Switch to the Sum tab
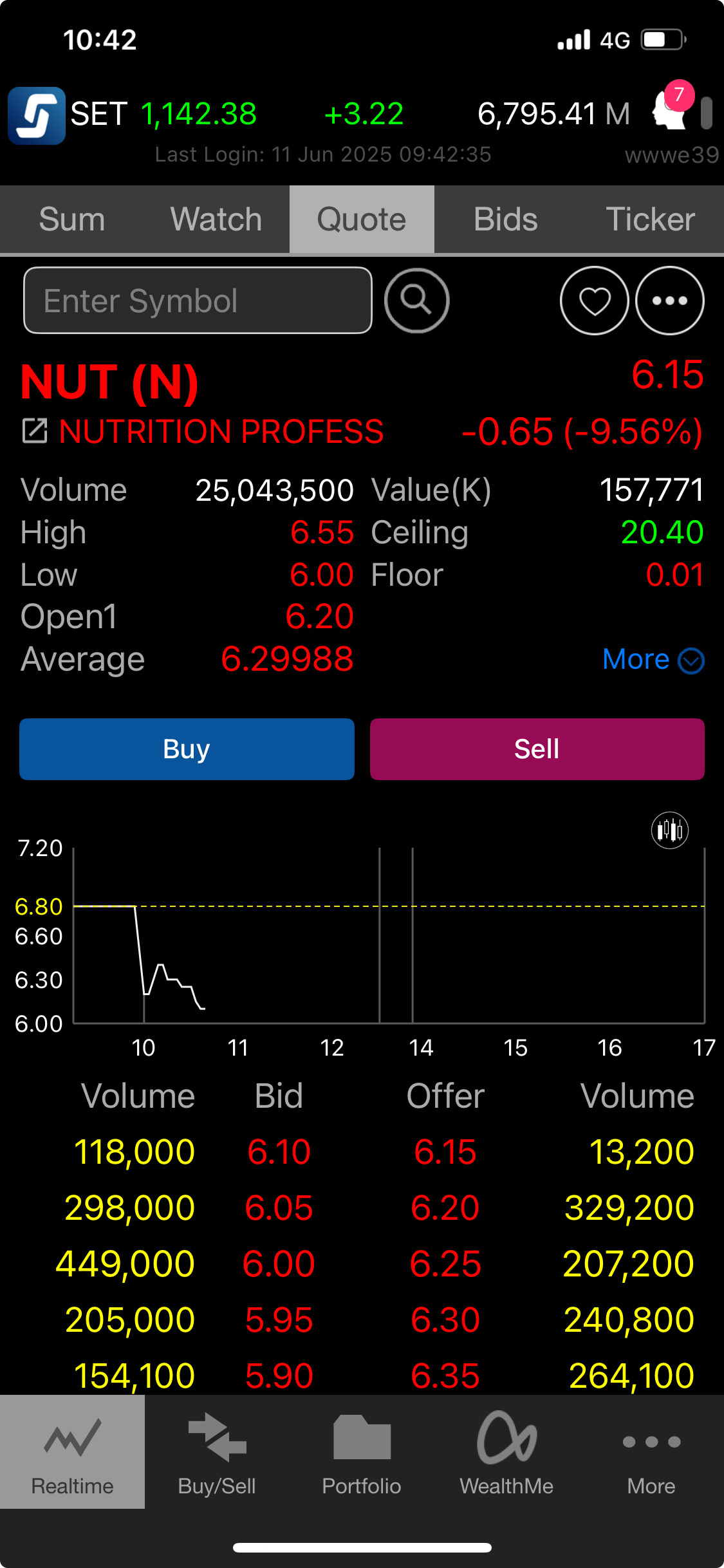The image size is (724, 1568). [72, 219]
